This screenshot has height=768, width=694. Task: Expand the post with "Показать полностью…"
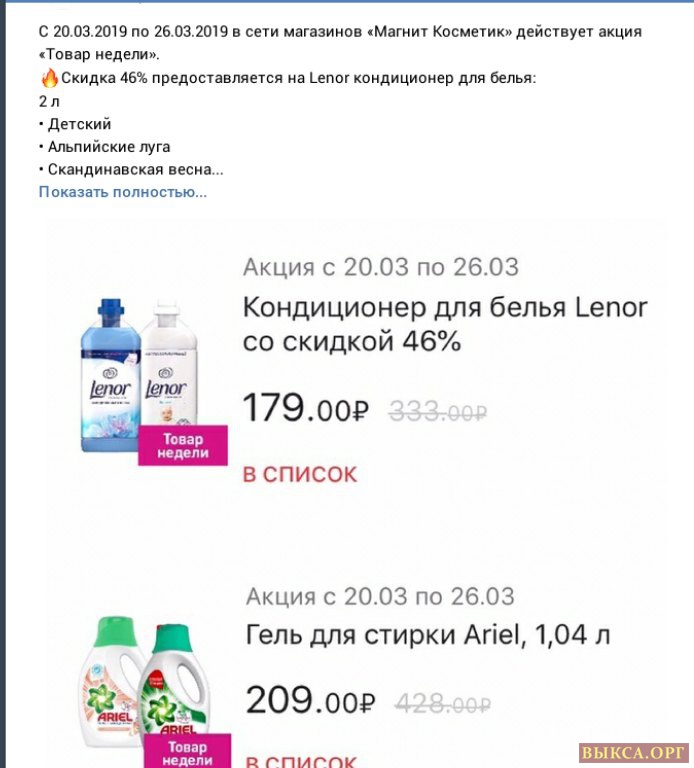coord(123,192)
